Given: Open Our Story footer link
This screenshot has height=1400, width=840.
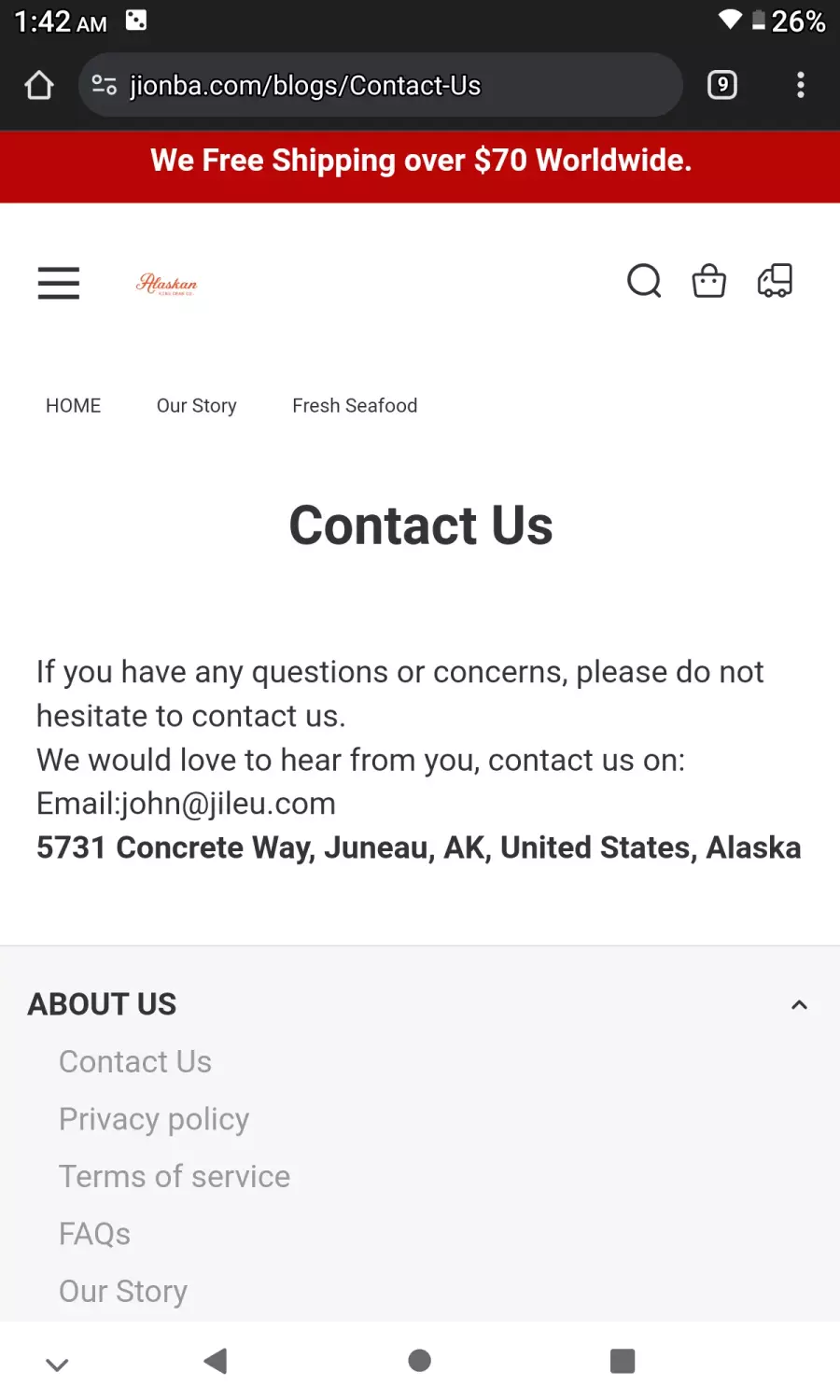Looking at the screenshot, I should tap(123, 1292).
